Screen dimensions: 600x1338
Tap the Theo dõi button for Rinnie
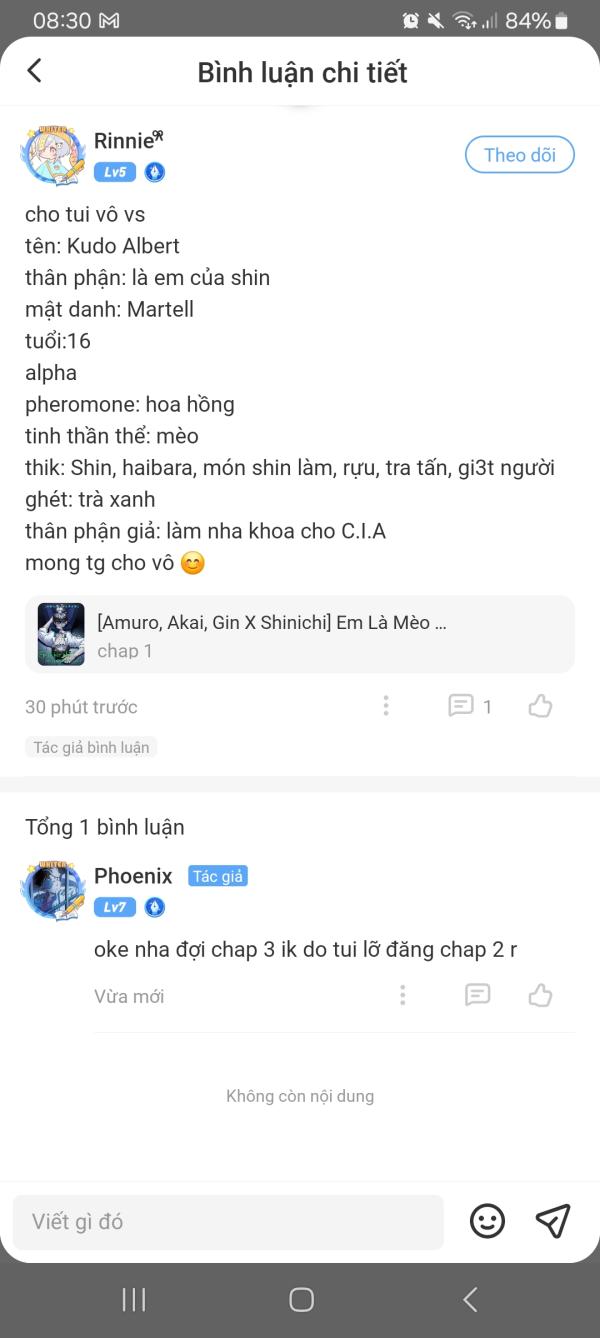click(x=519, y=155)
